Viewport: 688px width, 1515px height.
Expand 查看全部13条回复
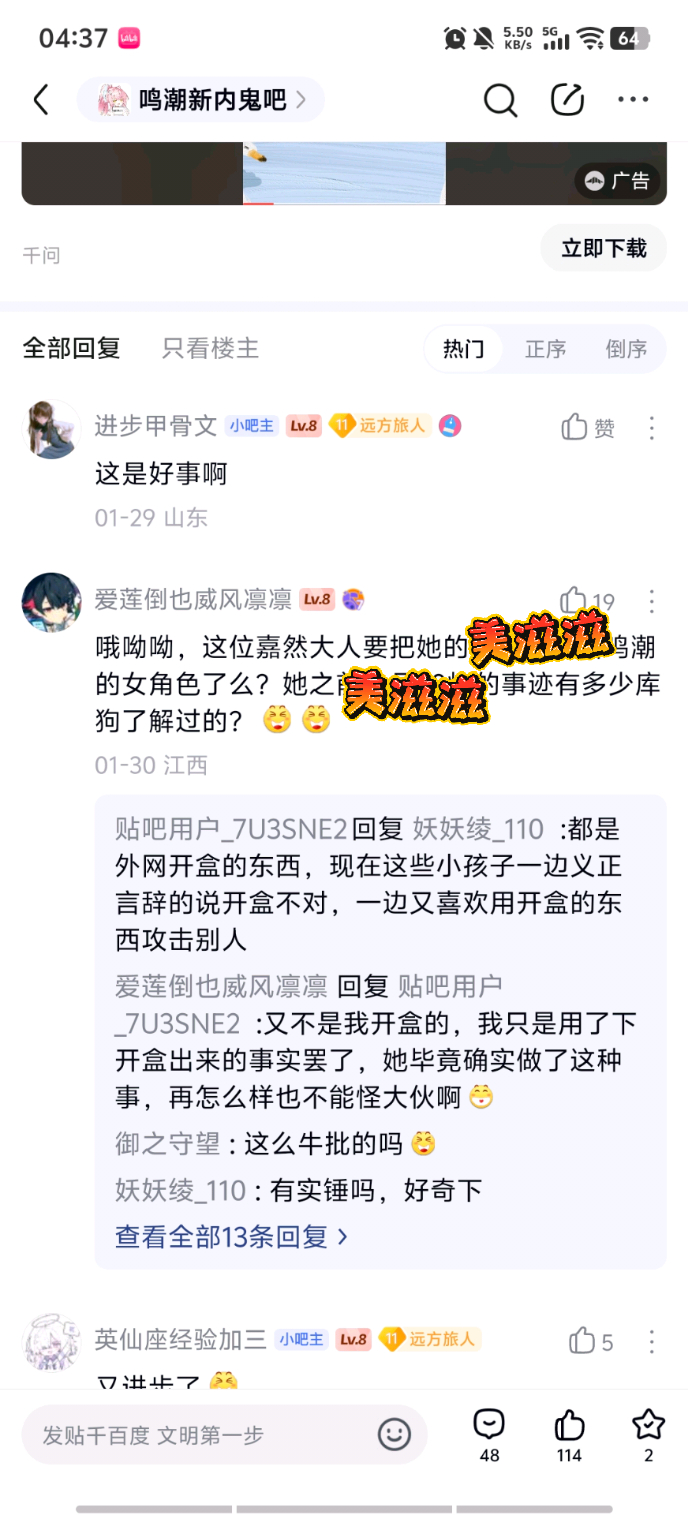[x=231, y=1237]
